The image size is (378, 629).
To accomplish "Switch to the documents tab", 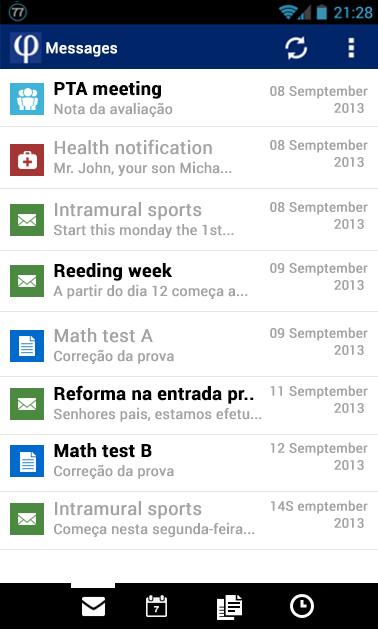I will 229,606.
